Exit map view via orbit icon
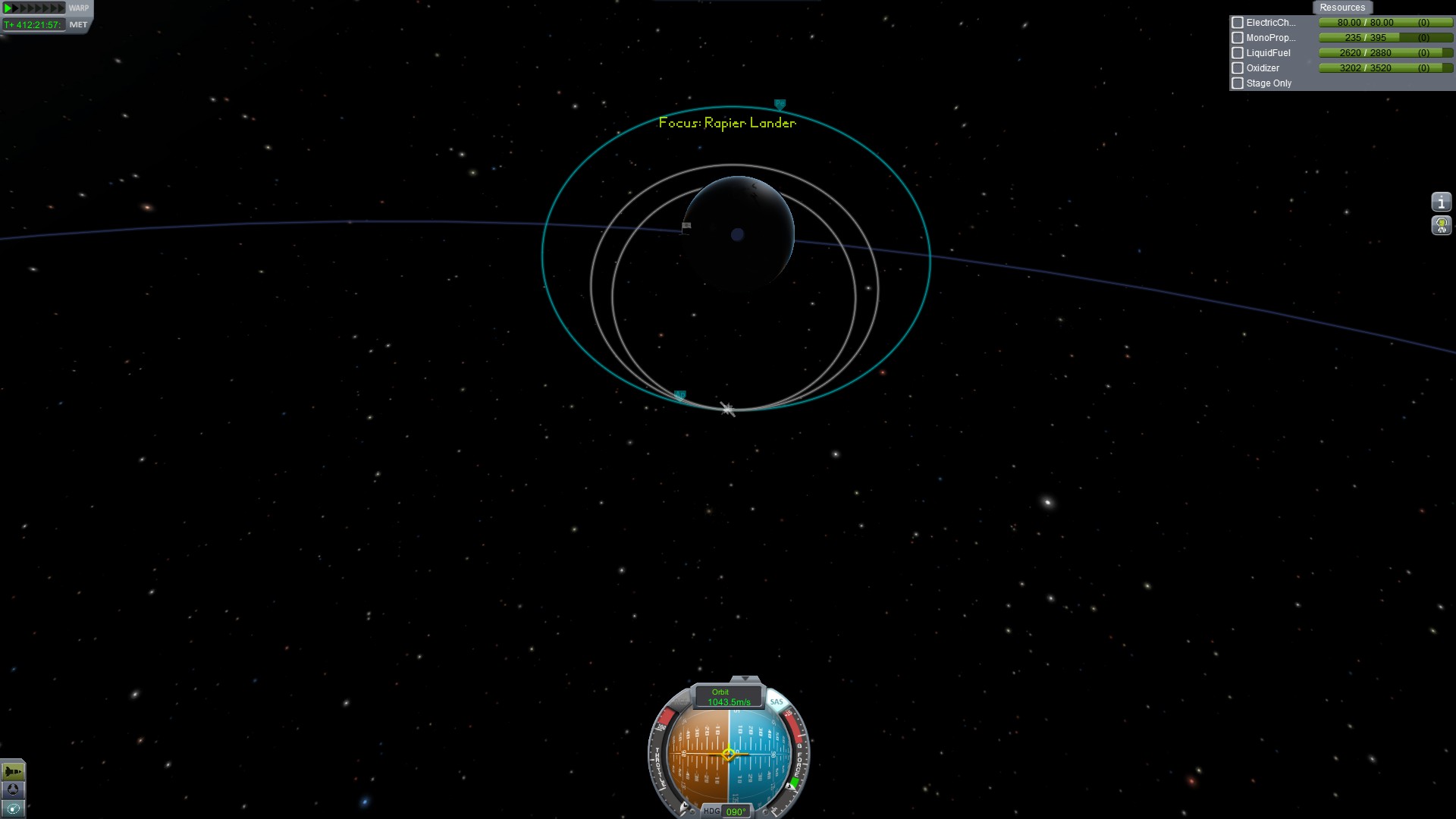 tap(13, 808)
